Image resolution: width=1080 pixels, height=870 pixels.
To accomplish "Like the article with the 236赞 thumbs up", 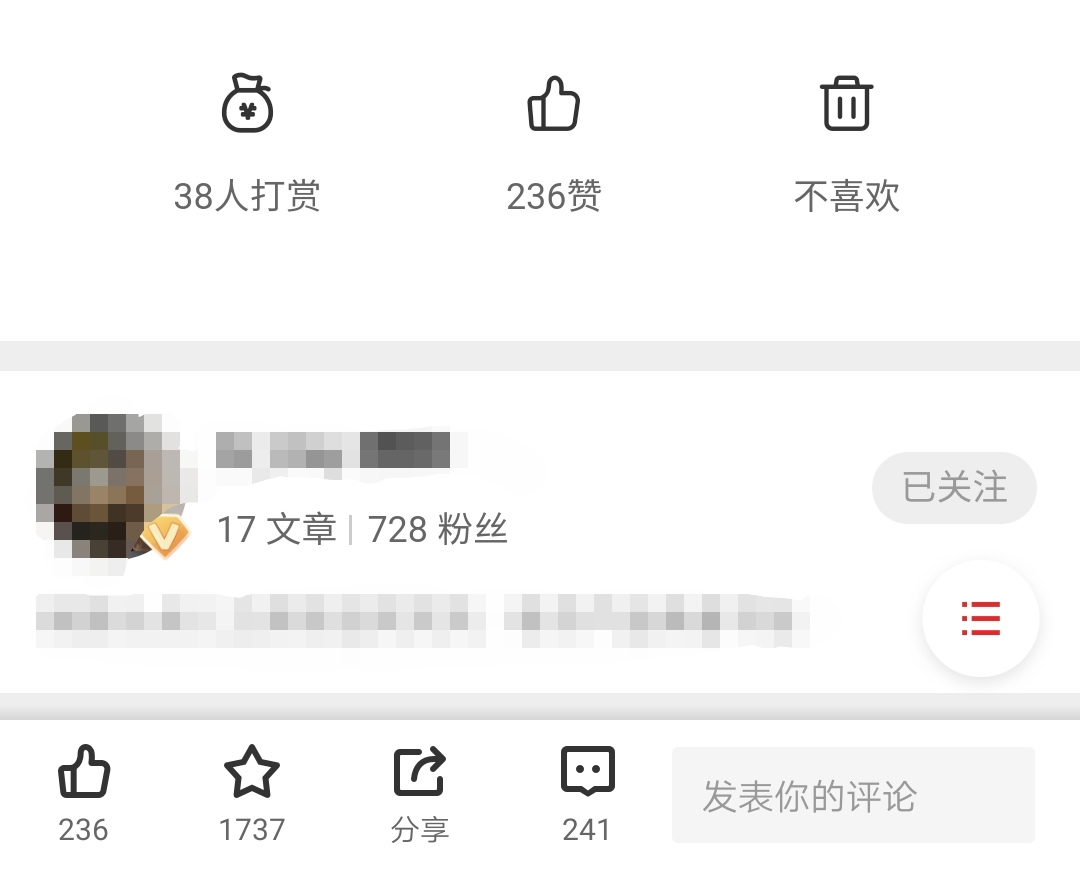I will (553, 105).
